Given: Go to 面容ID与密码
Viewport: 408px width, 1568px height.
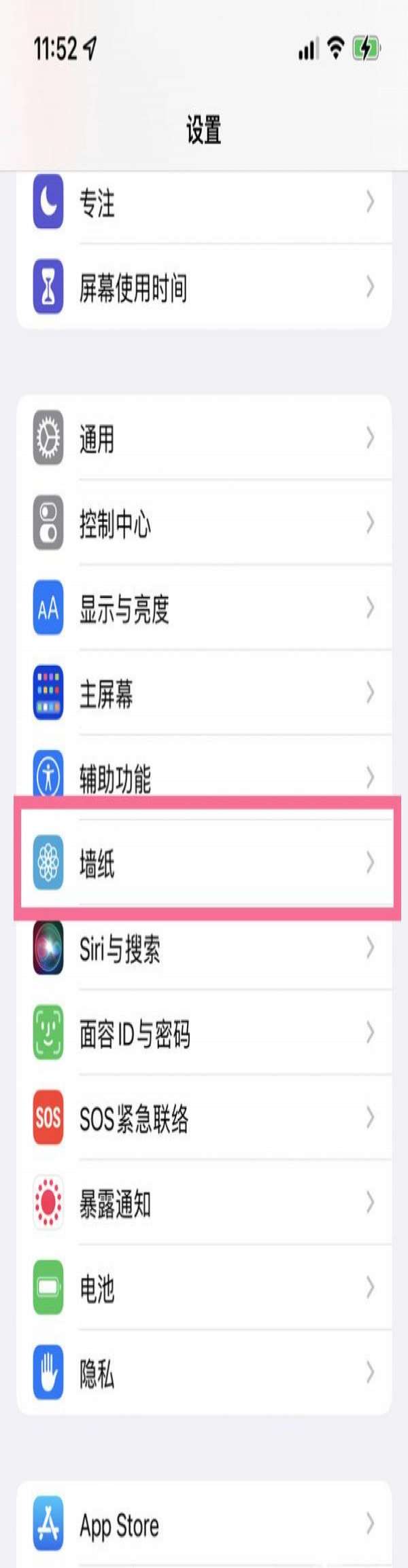Looking at the screenshot, I should [x=204, y=1033].
